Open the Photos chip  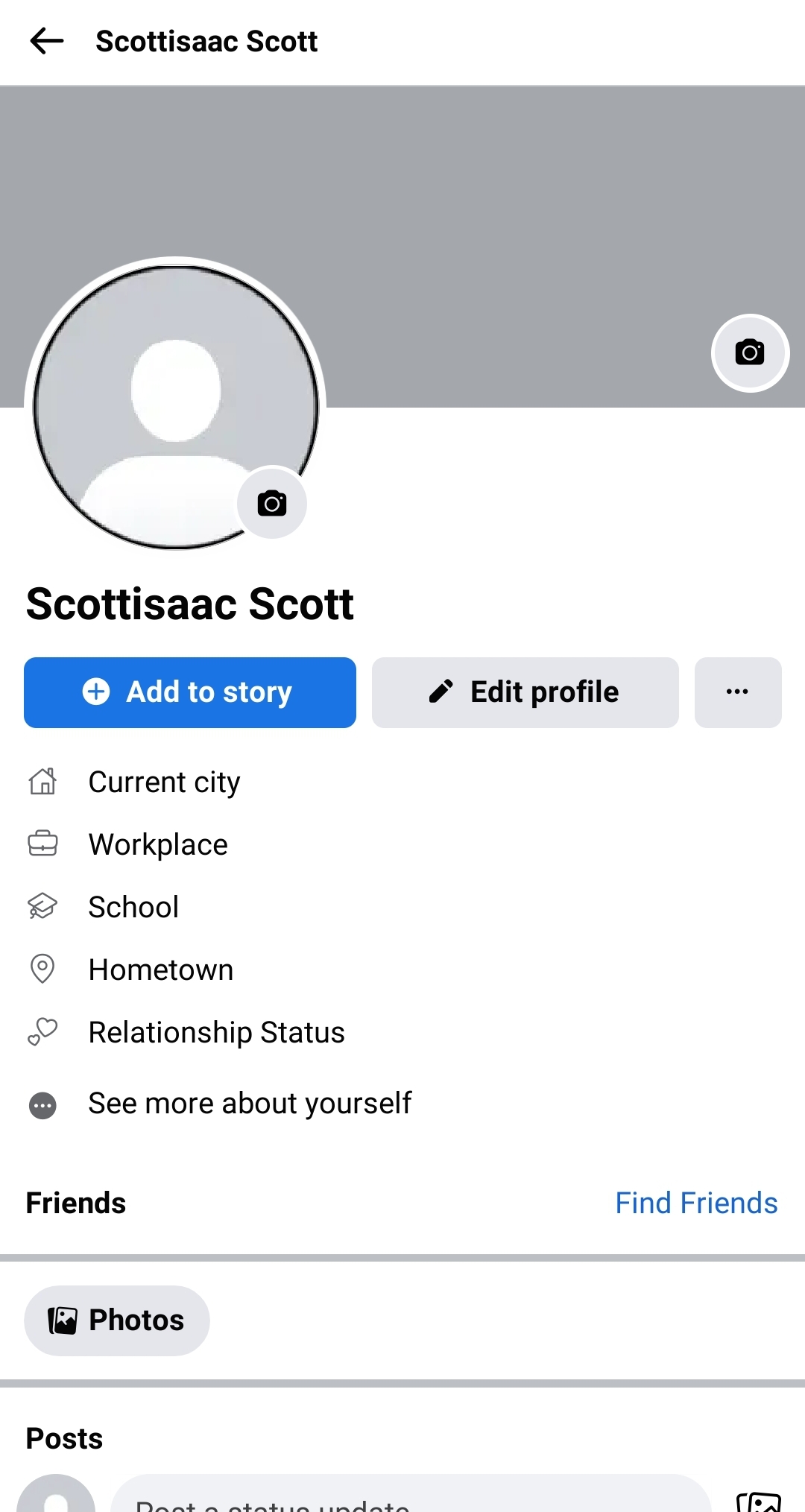click(x=117, y=1320)
